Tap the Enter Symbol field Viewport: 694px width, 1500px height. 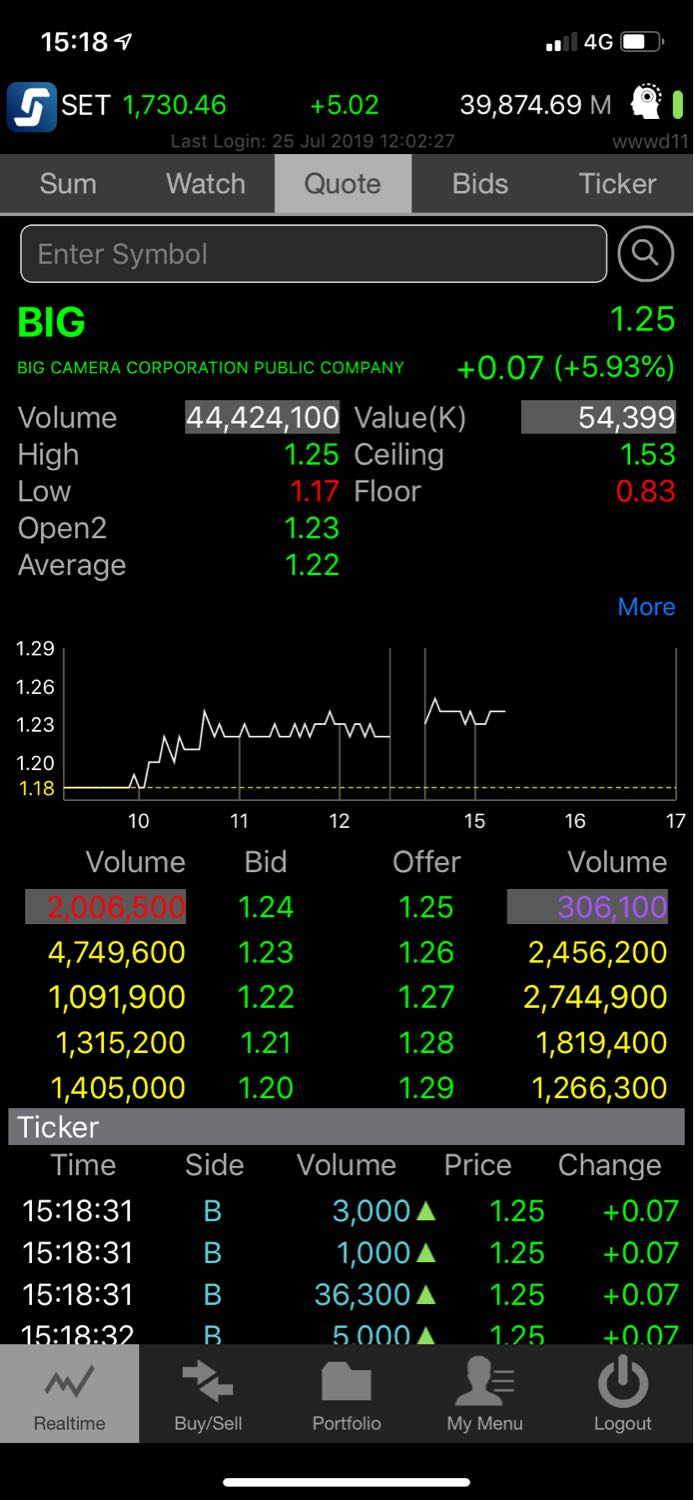coord(313,254)
